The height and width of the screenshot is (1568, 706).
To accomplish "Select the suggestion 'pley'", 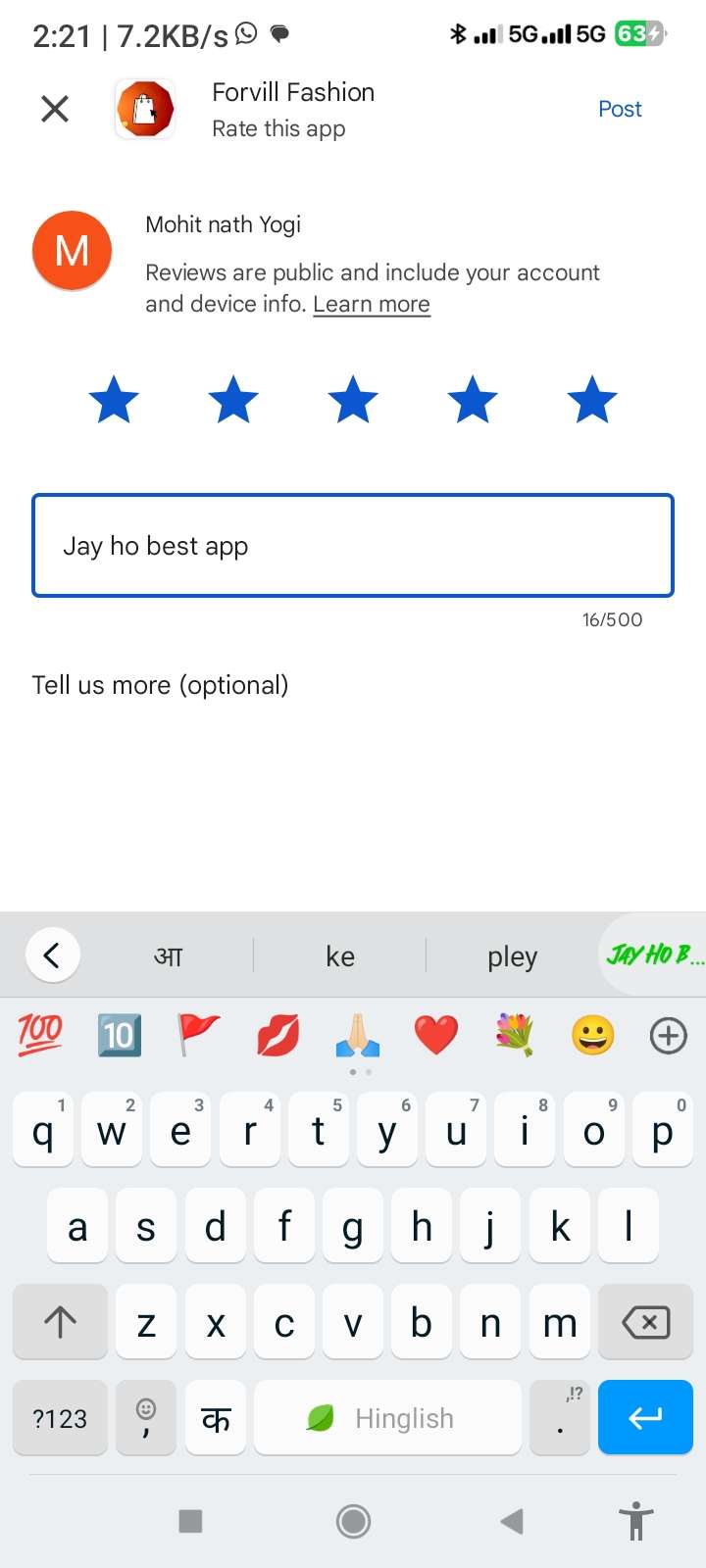I will (512, 955).
